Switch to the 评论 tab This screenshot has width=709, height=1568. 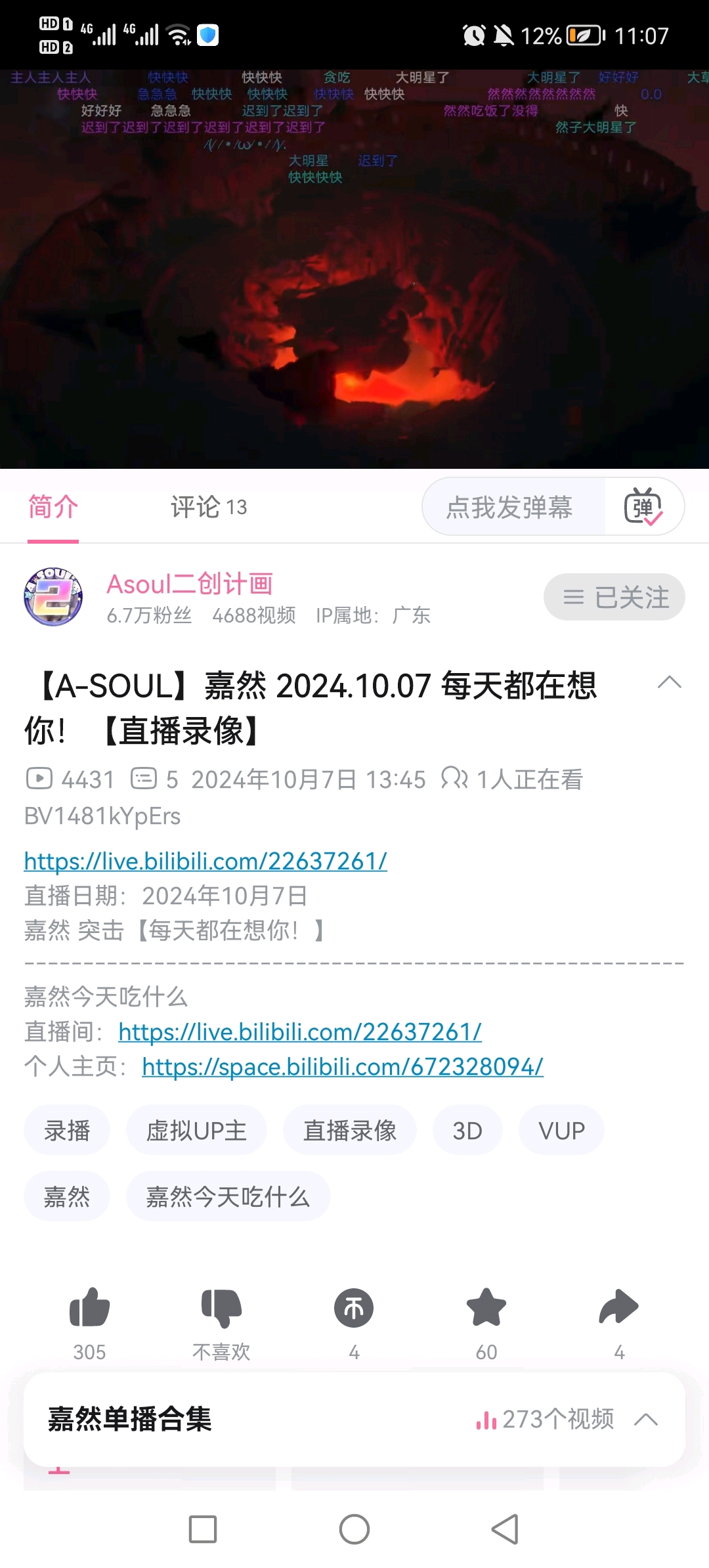(x=208, y=507)
